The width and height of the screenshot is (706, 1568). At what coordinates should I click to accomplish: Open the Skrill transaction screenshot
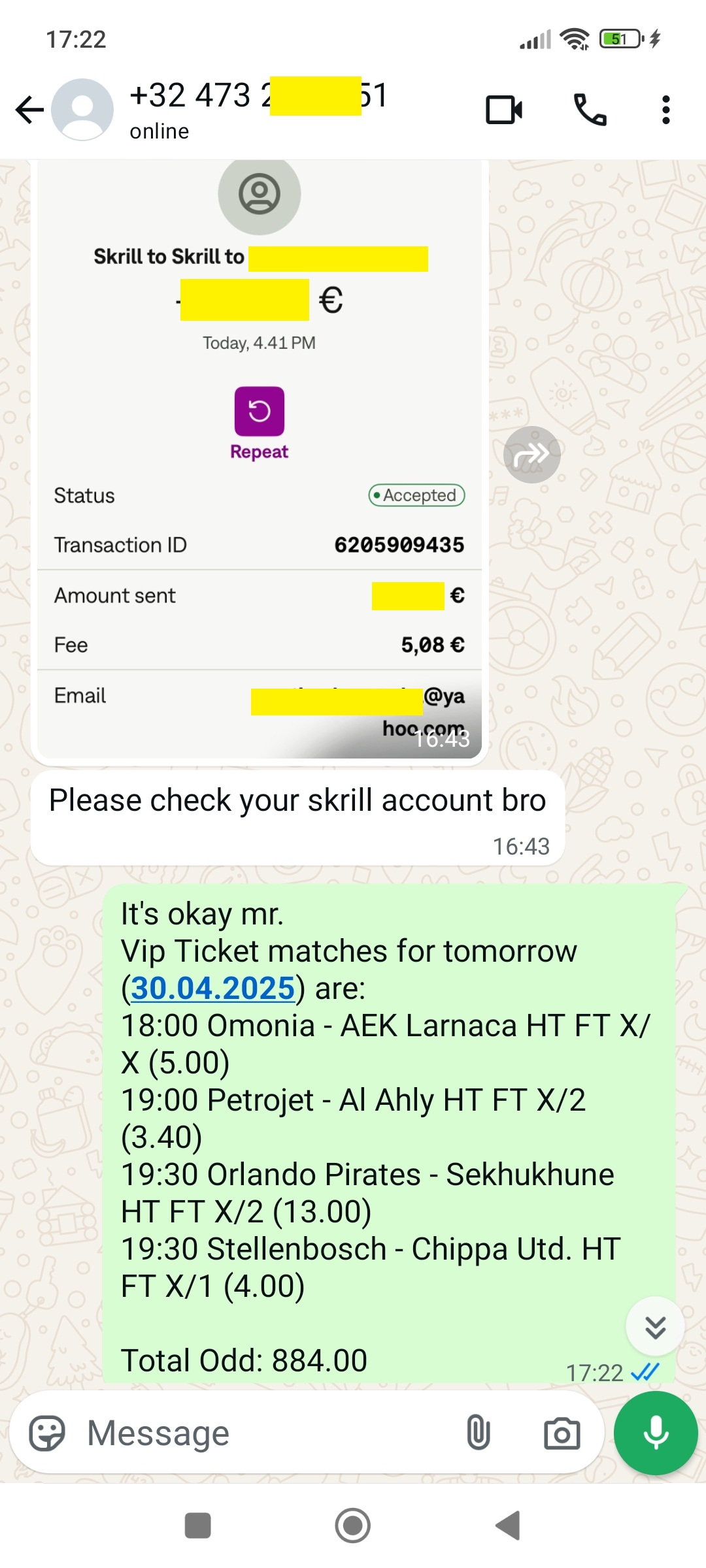260,457
